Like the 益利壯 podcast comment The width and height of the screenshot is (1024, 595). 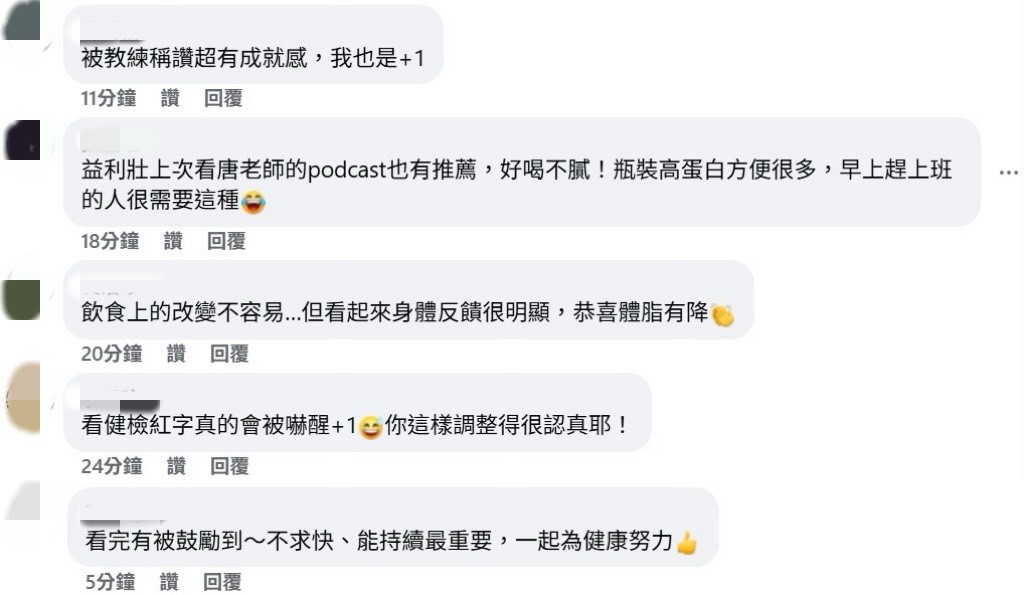point(173,241)
